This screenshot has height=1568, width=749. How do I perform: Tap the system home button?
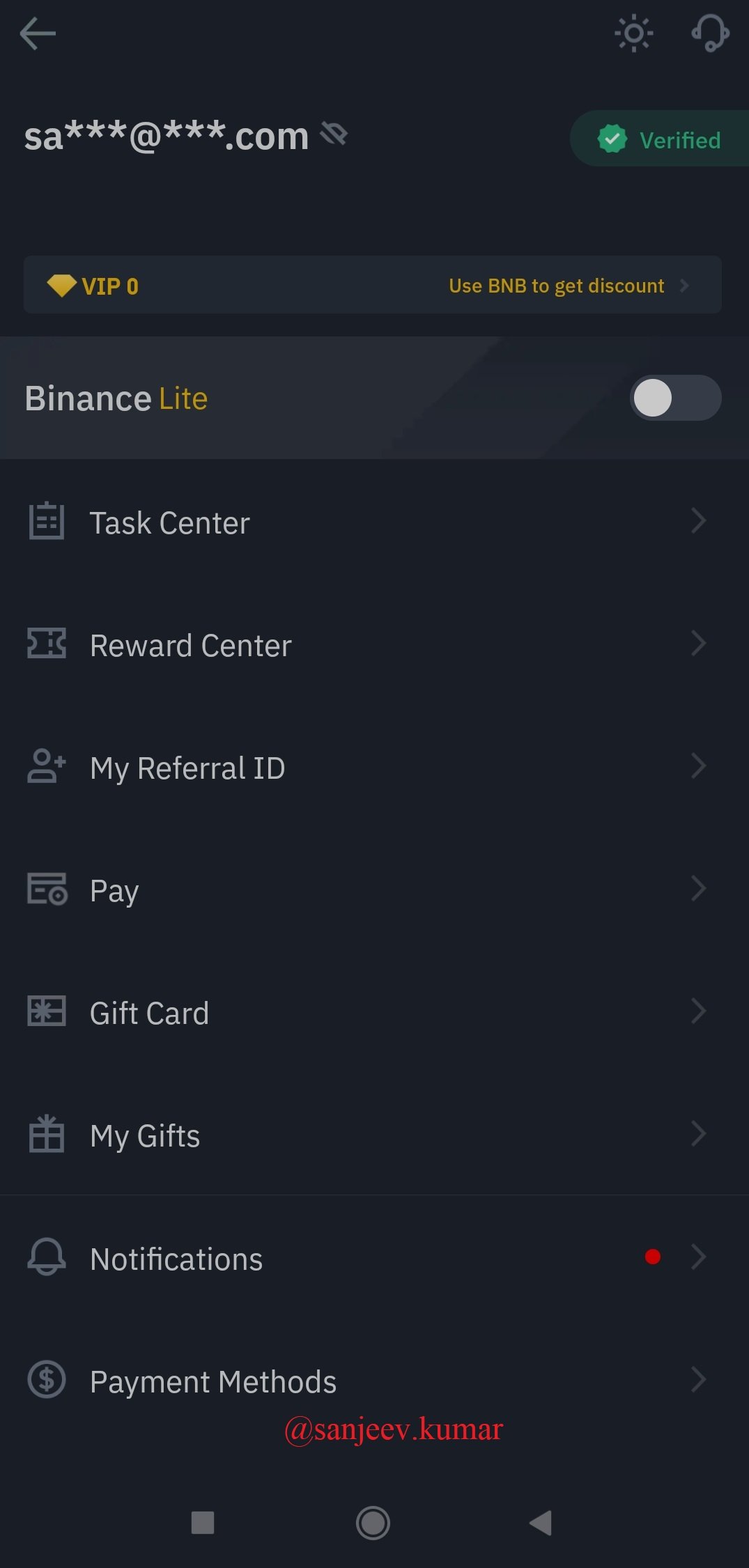373,1523
